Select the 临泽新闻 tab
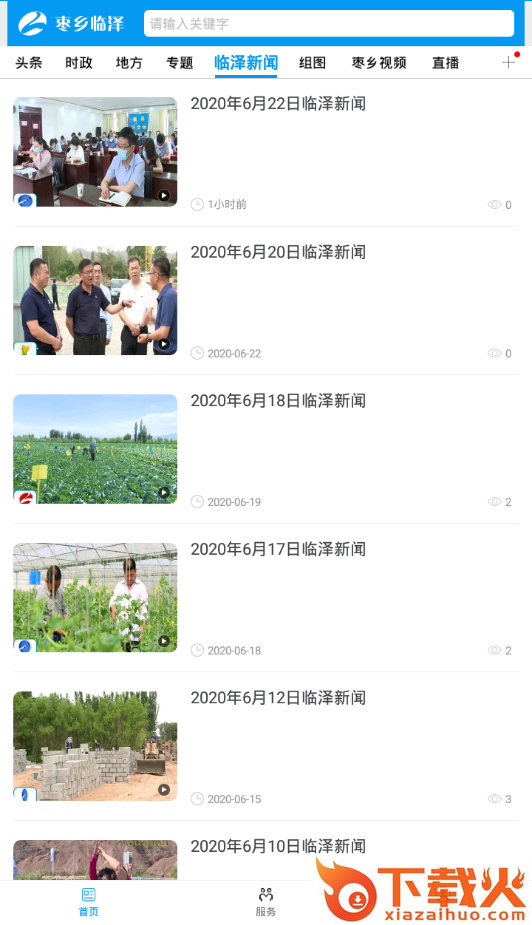This screenshot has height=925, width=532. (x=246, y=63)
